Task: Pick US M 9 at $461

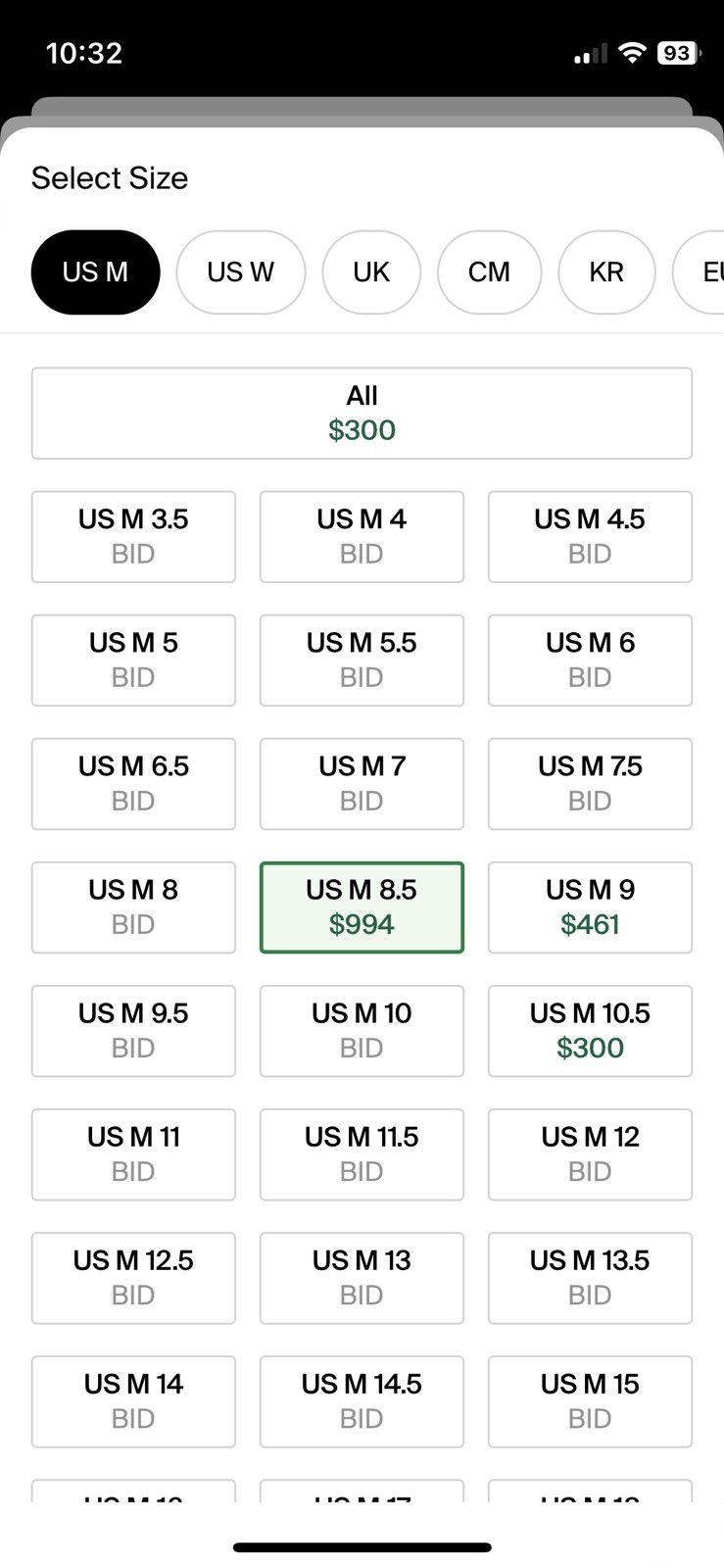Action: (590, 907)
